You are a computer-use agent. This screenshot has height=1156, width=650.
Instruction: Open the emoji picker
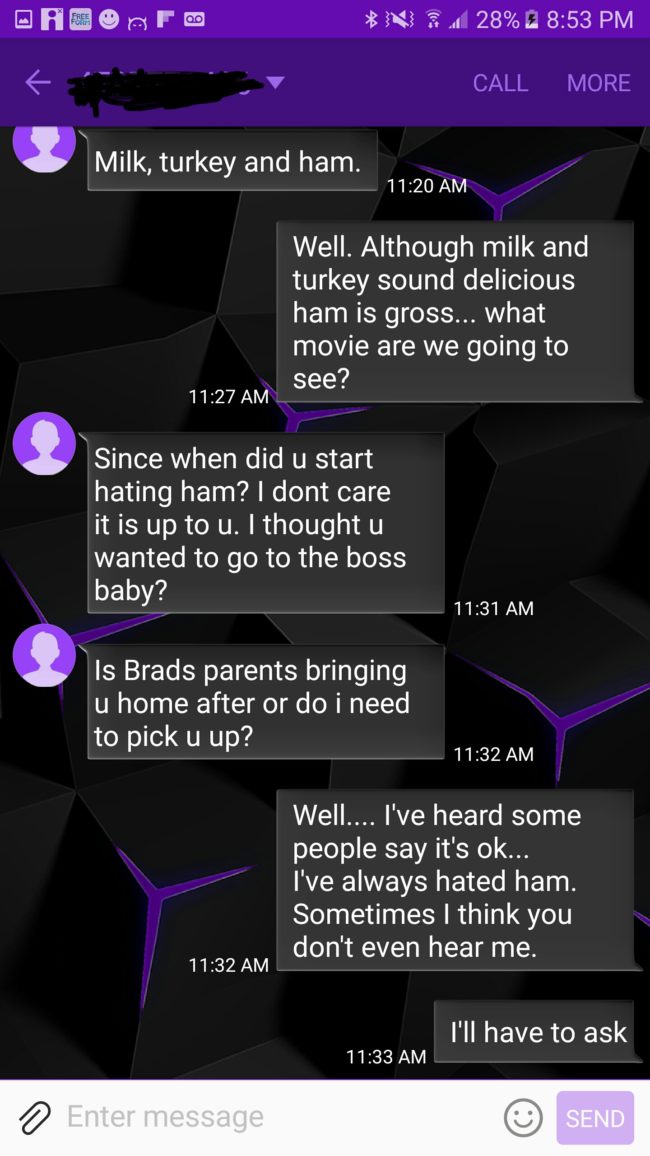coord(523,1117)
